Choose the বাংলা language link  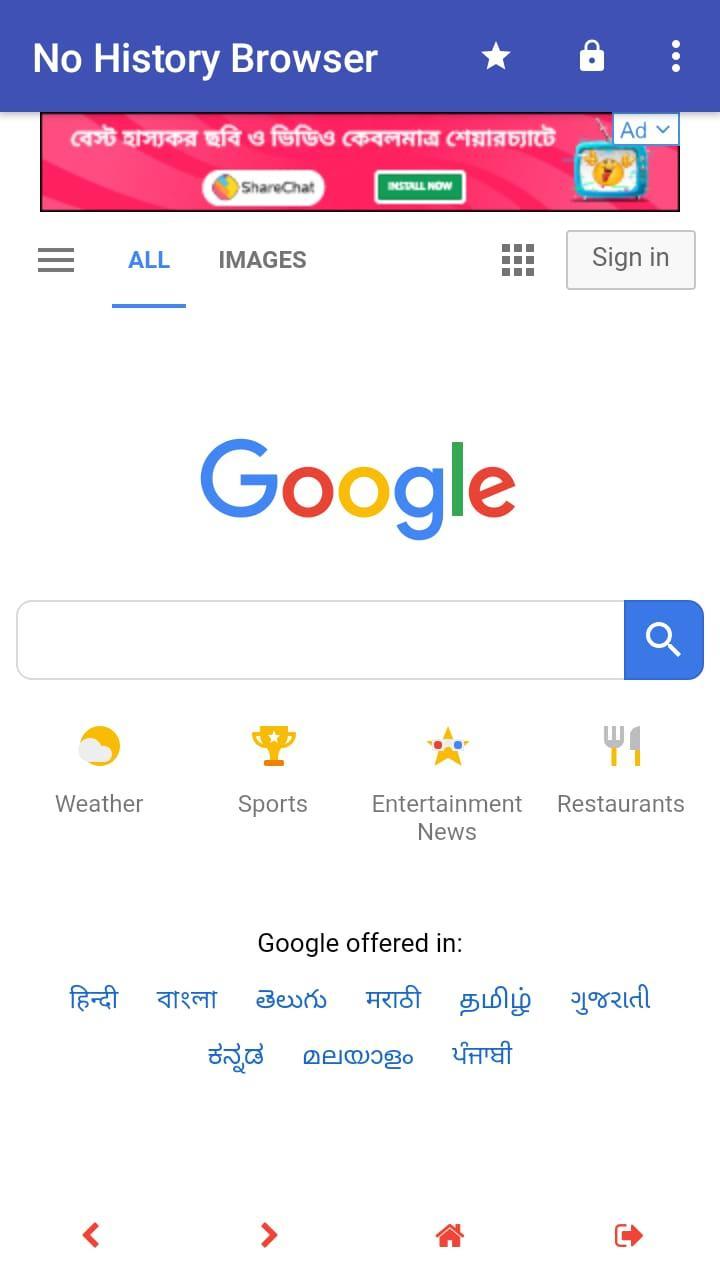coord(187,999)
